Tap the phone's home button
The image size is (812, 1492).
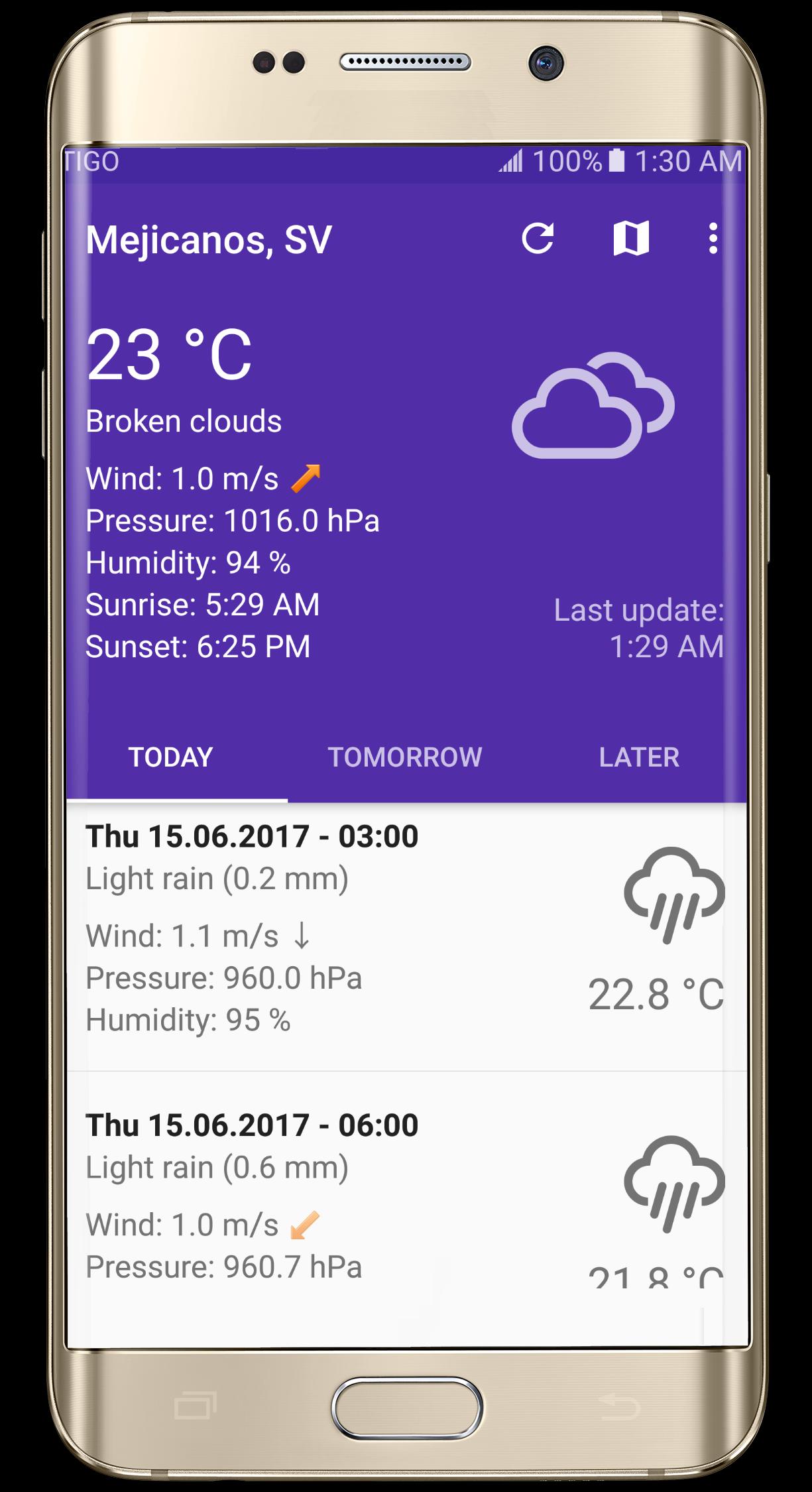coord(406,1407)
